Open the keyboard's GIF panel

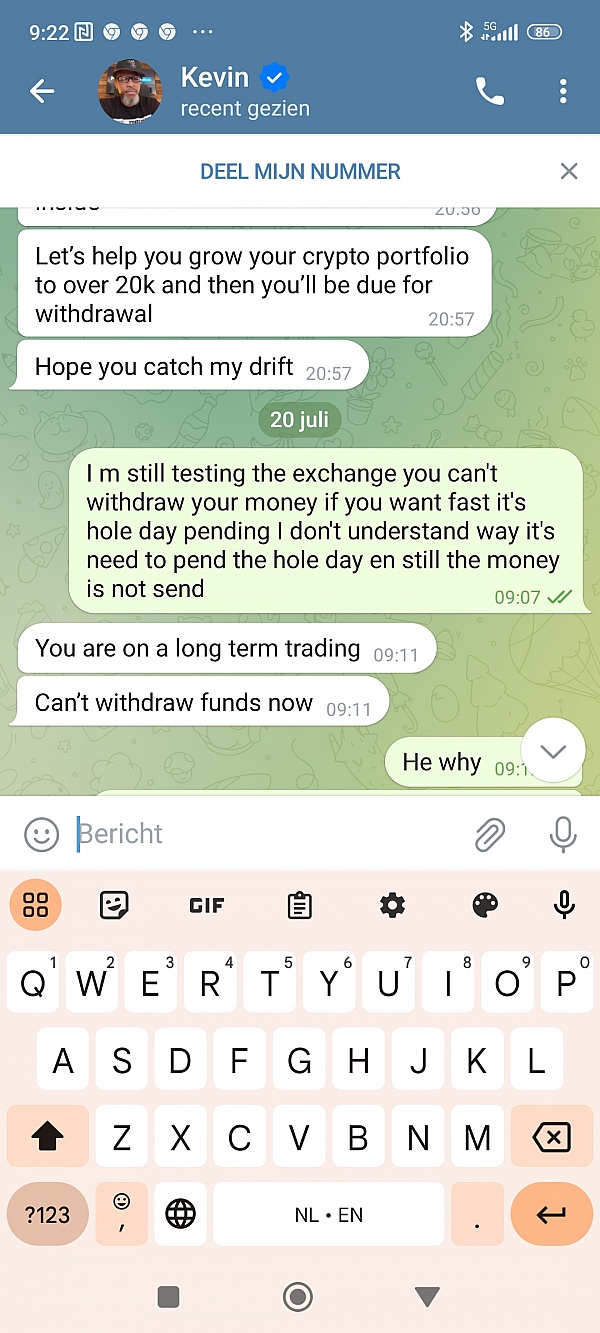point(206,906)
